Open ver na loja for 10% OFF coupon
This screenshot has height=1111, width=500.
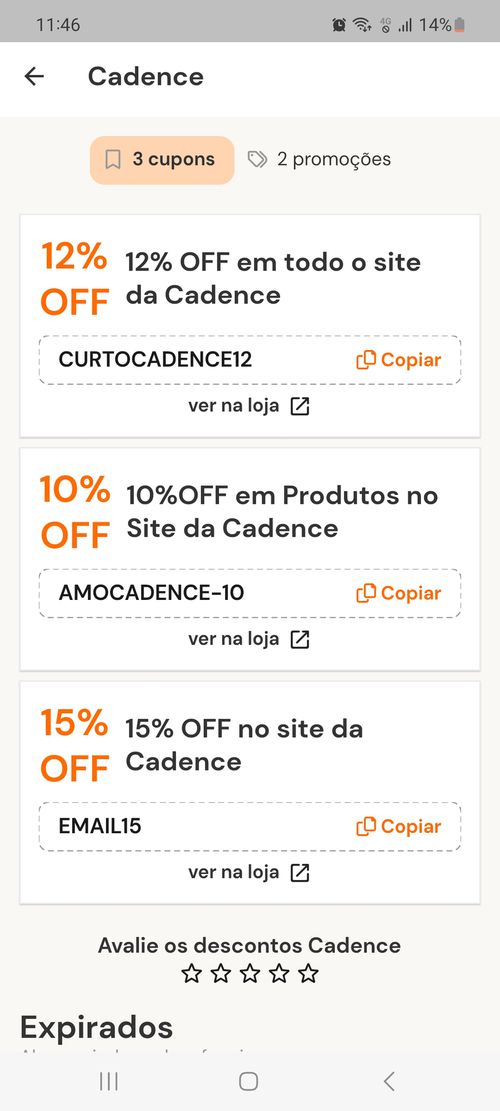click(249, 640)
